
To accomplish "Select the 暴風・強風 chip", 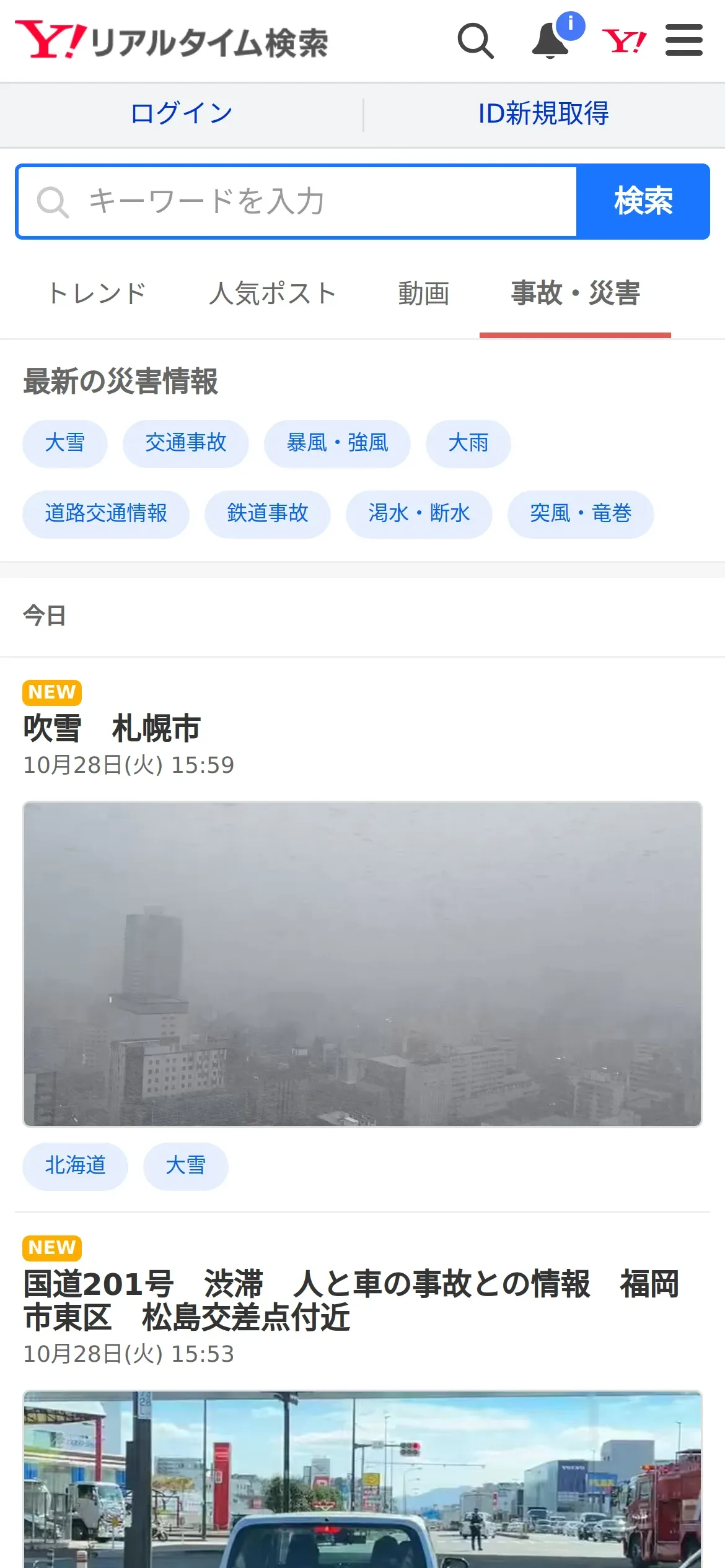I will tap(337, 443).
